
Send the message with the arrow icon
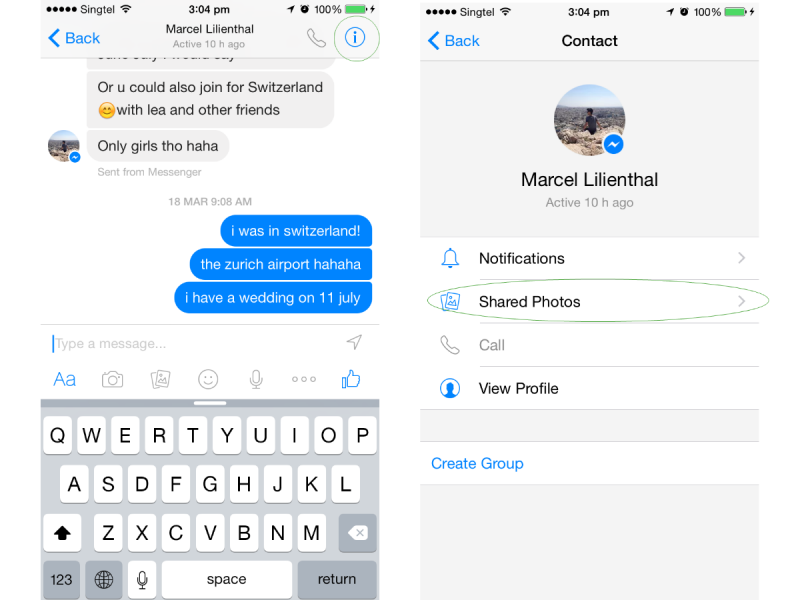354,343
